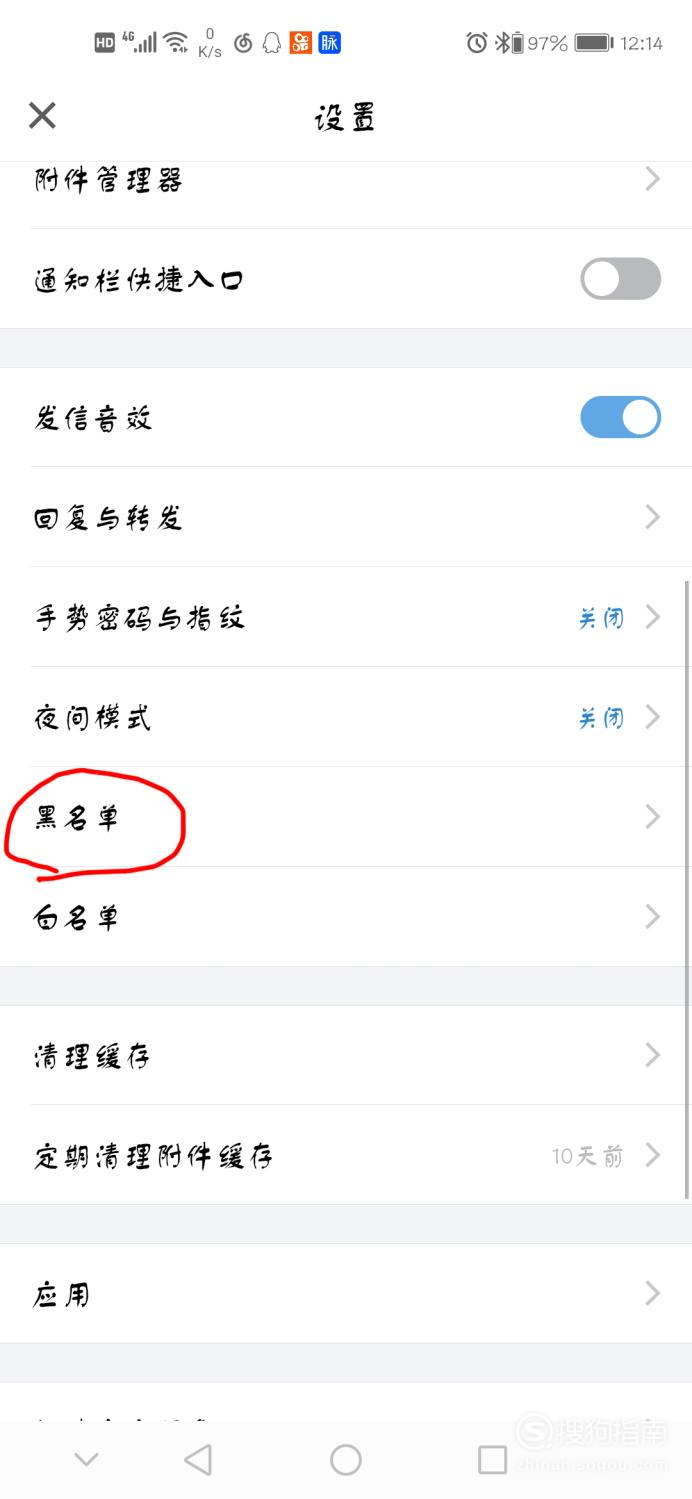The image size is (692, 1499).
Task: Open the 白名单 list
Action: (x=345, y=917)
